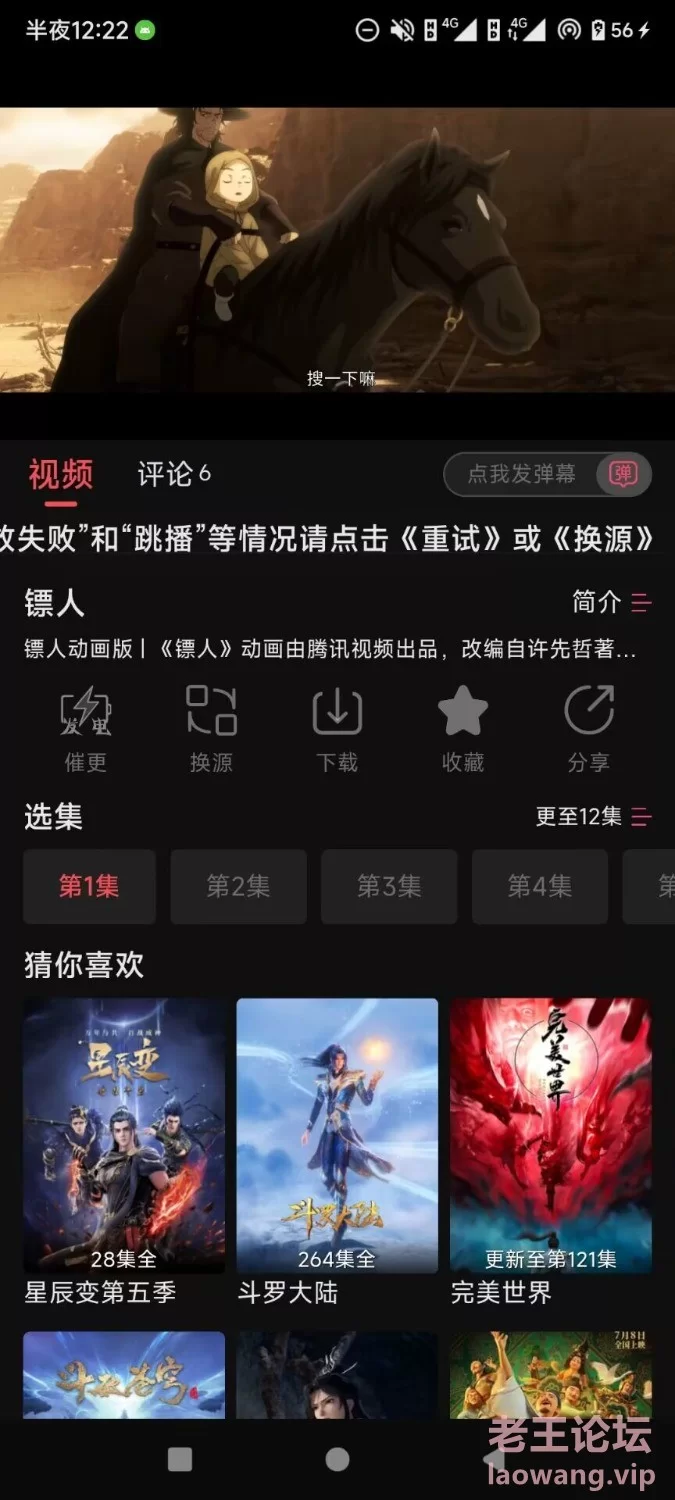The width and height of the screenshot is (675, 1500).
Task: Toggle the 弹 danmaku switch
Action: [623, 474]
